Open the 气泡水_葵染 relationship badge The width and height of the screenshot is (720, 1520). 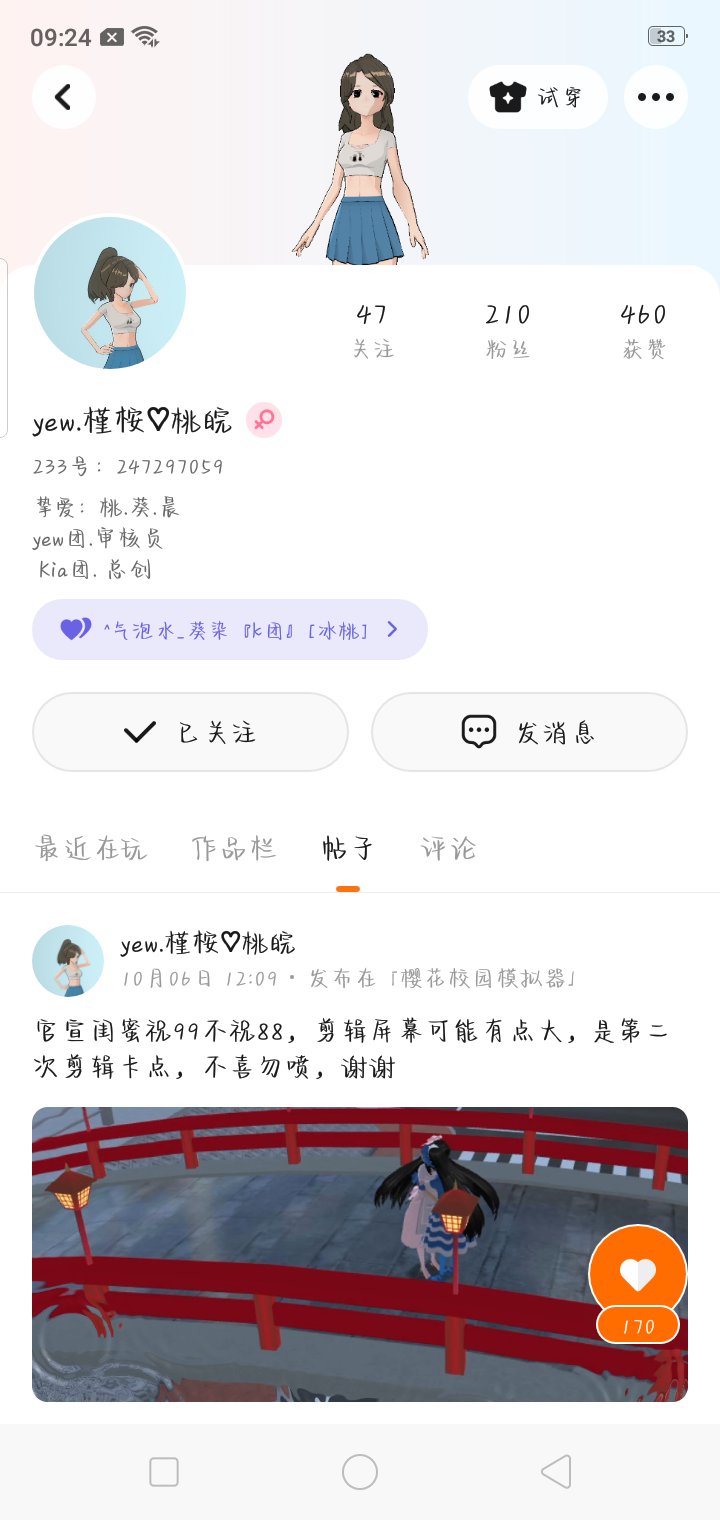pos(230,630)
